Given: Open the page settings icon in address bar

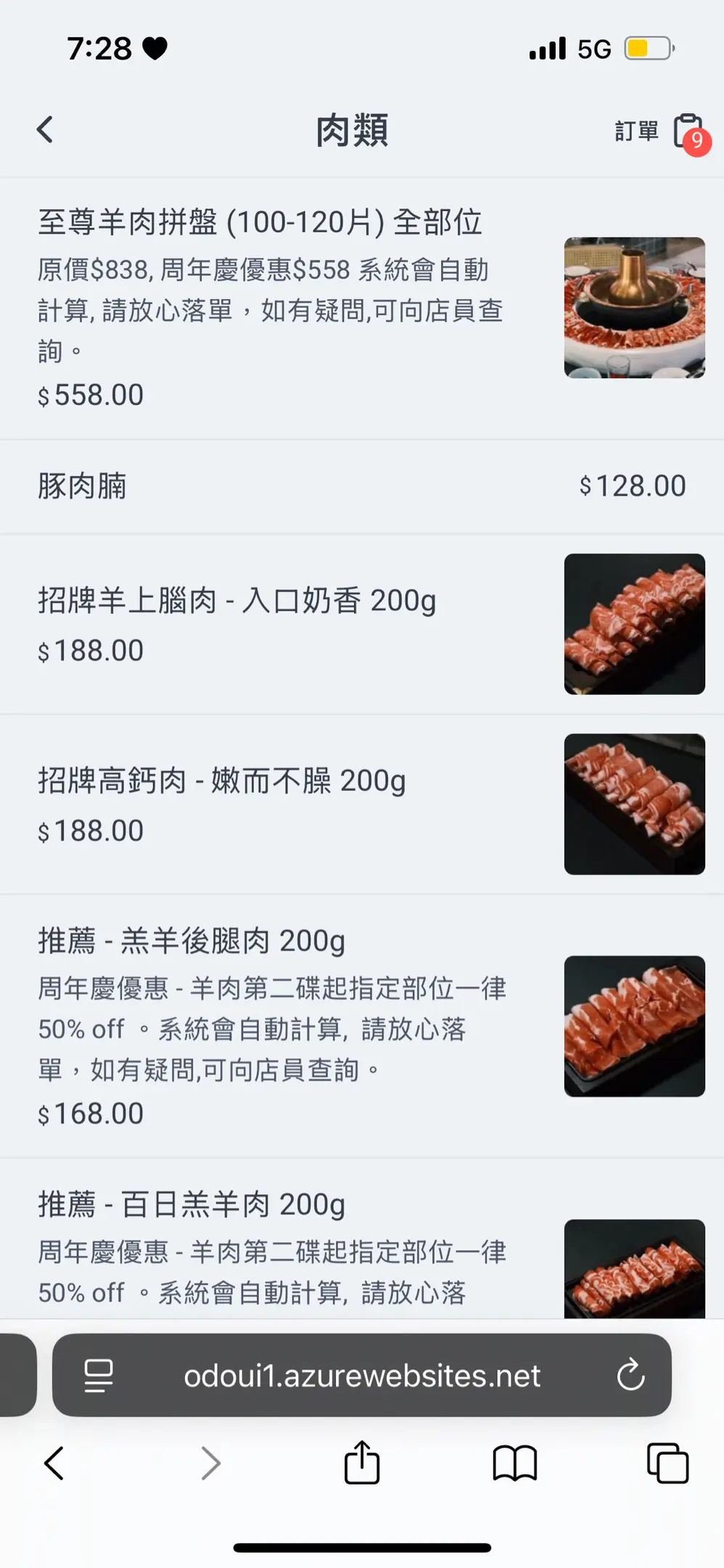Looking at the screenshot, I should [99, 1376].
